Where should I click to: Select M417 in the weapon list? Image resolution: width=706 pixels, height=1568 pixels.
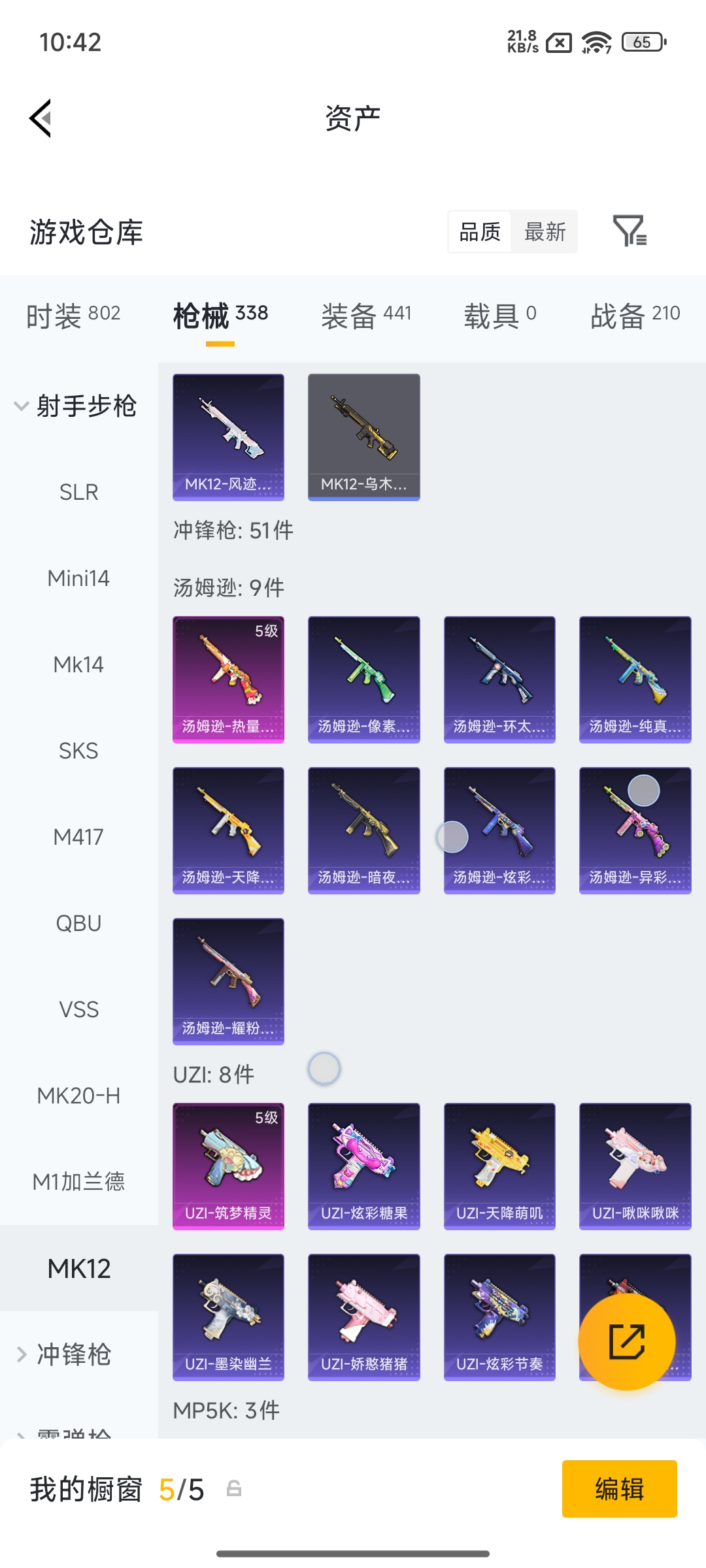pyautogui.click(x=78, y=837)
